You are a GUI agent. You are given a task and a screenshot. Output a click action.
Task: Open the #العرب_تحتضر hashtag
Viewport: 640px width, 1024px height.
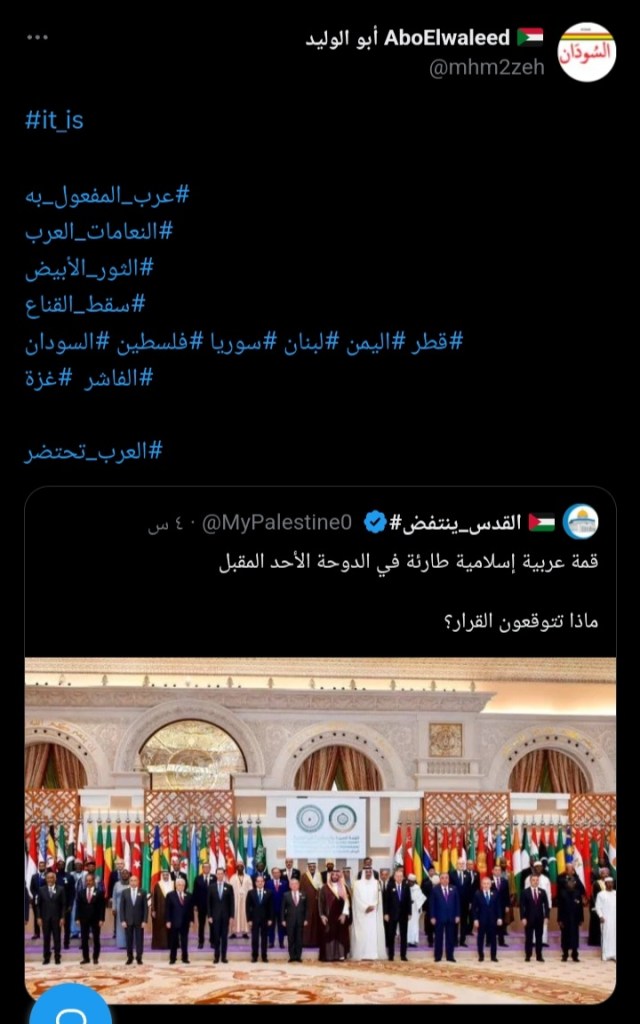pyautogui.click(x=93, y=451)
